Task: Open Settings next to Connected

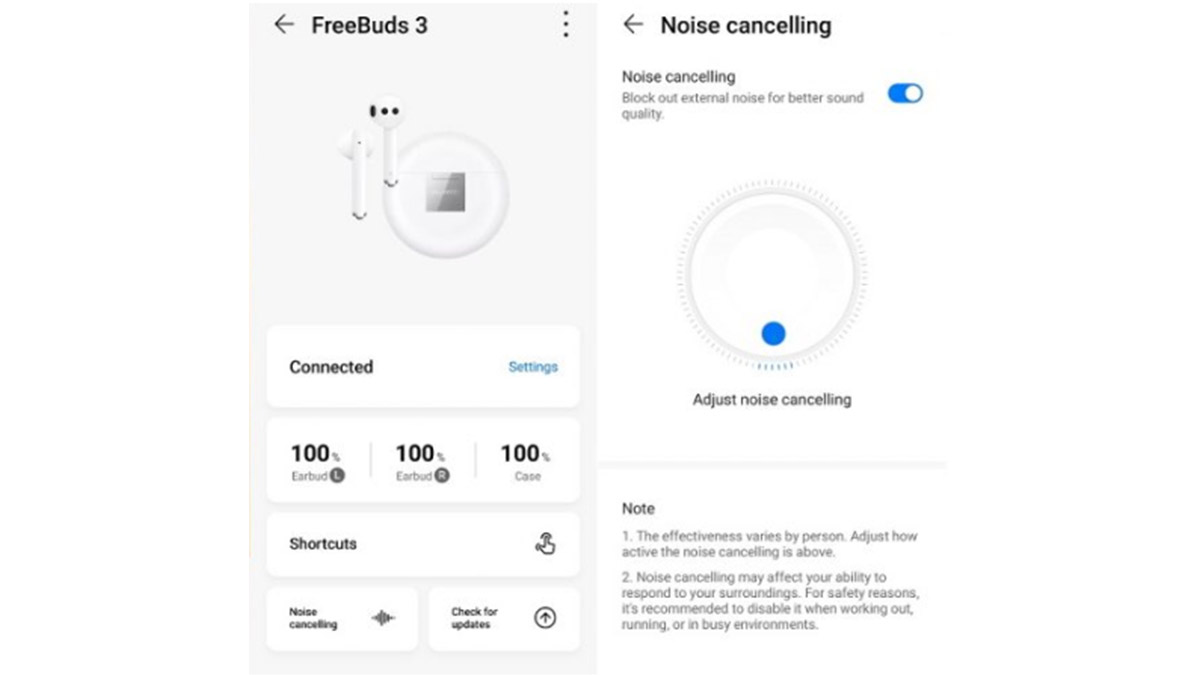Action: (x=532, y=367)
